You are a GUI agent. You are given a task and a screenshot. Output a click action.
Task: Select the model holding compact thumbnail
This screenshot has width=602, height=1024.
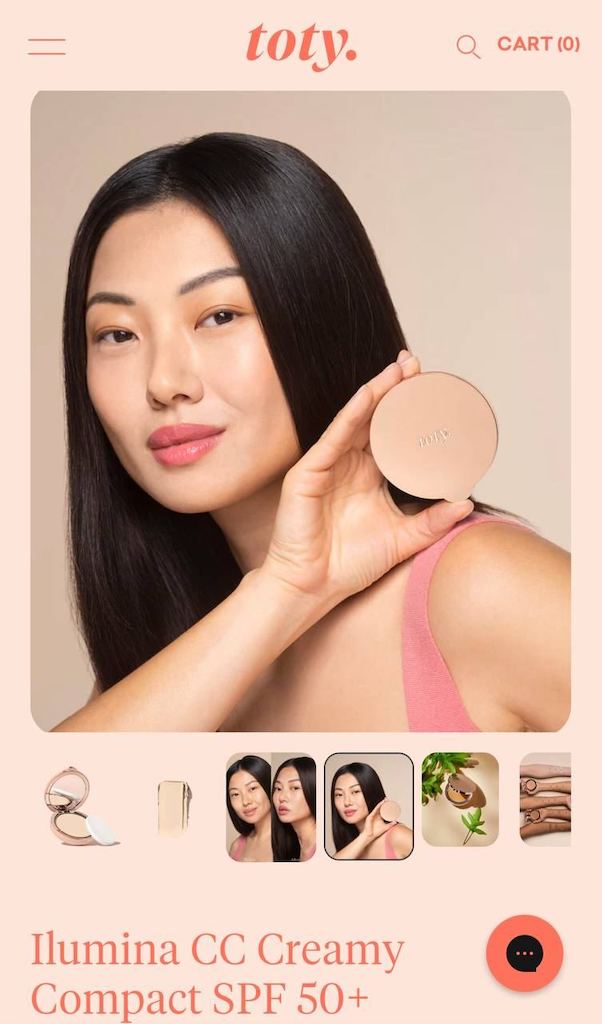(x=369, y=807)
